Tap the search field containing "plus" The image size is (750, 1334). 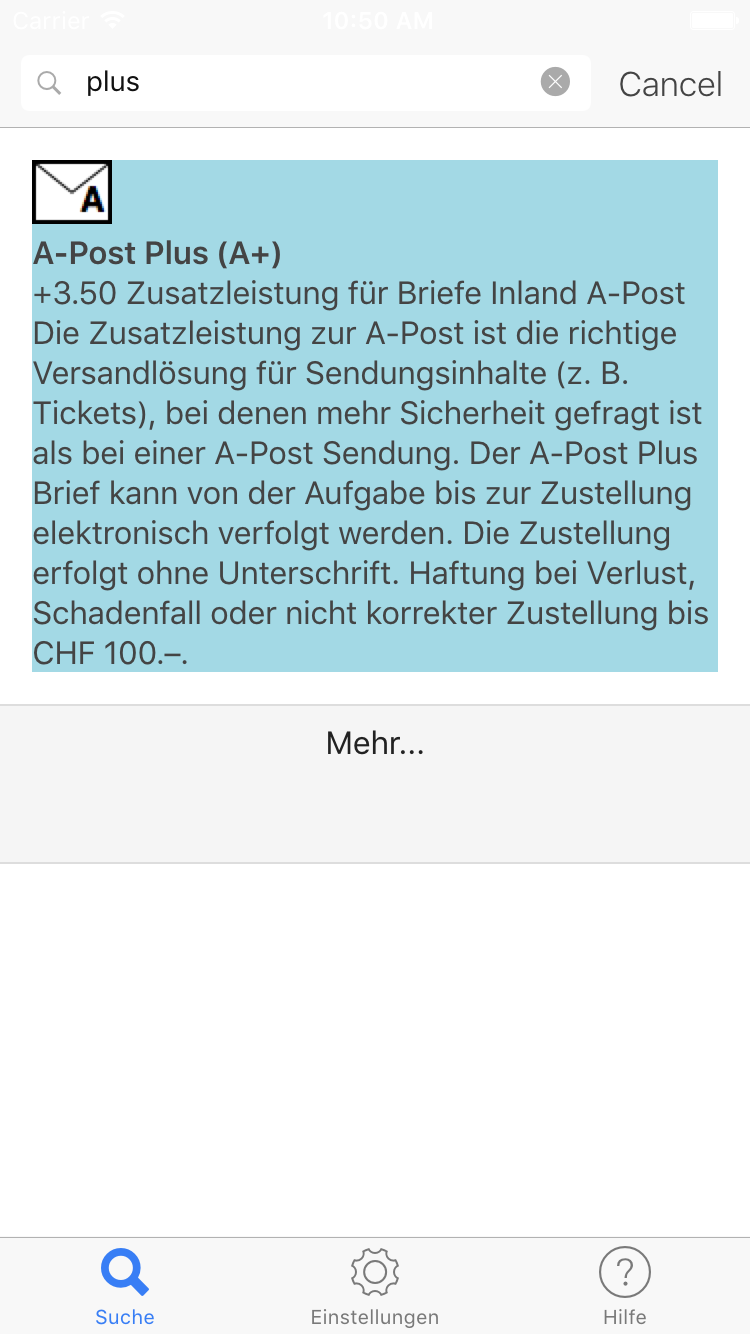pos(300,82)
